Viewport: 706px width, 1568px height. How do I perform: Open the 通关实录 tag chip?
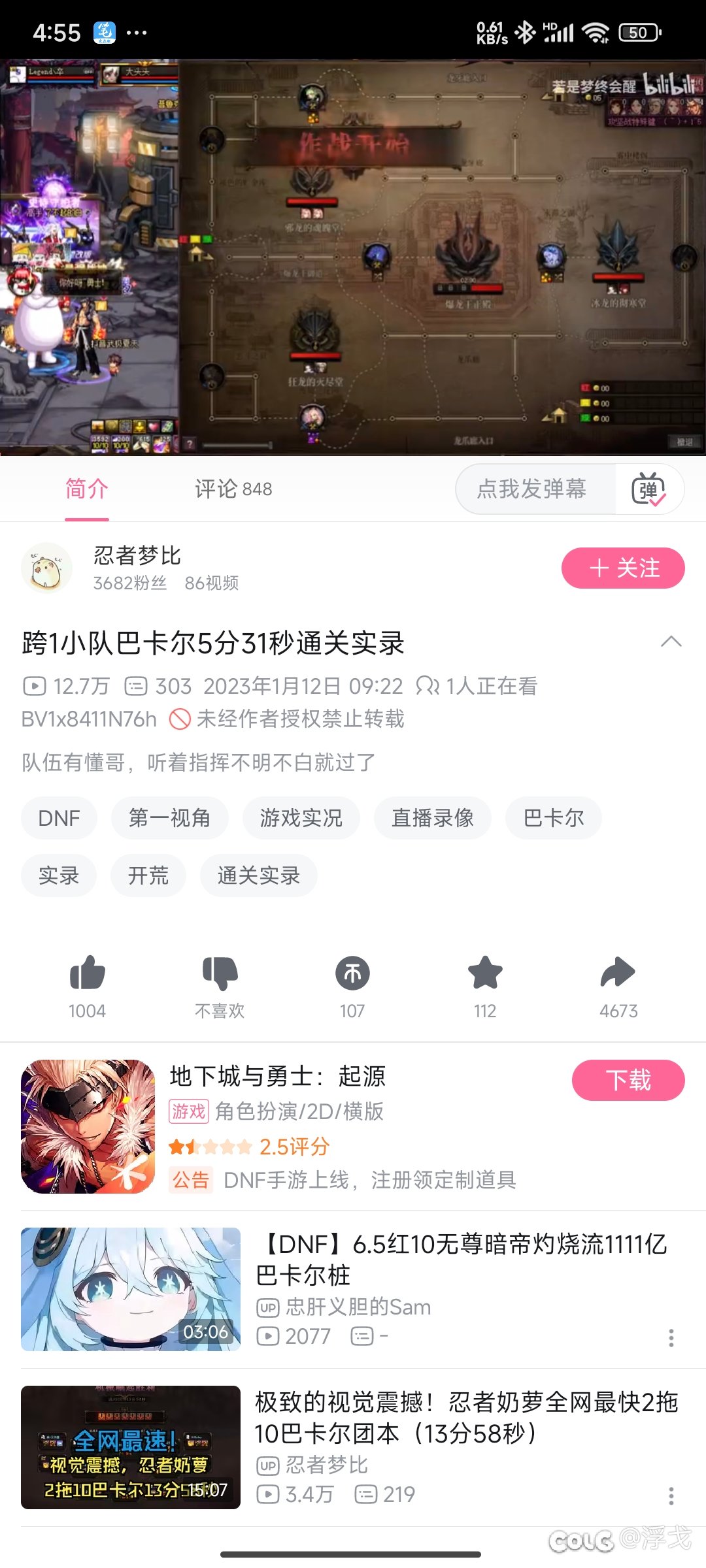[x=259, y=875]
